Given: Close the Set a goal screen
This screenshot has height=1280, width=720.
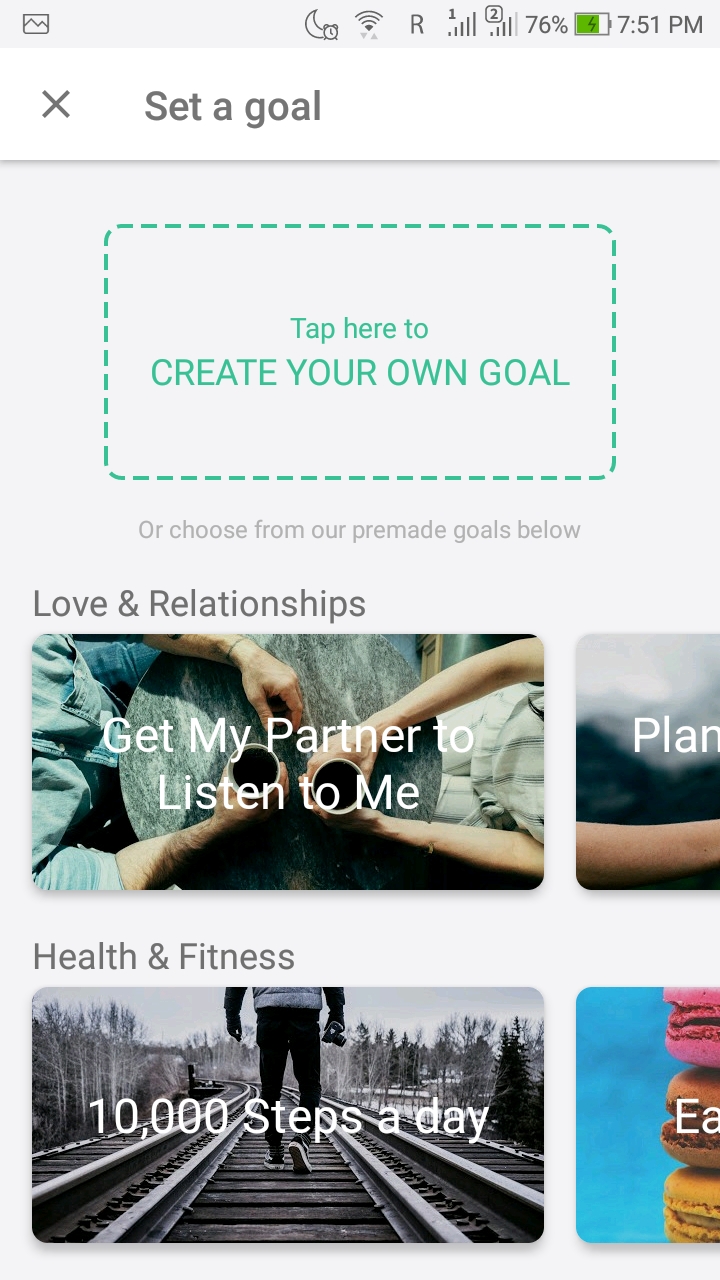Looking at the screenshot, I should coord(56,104).
